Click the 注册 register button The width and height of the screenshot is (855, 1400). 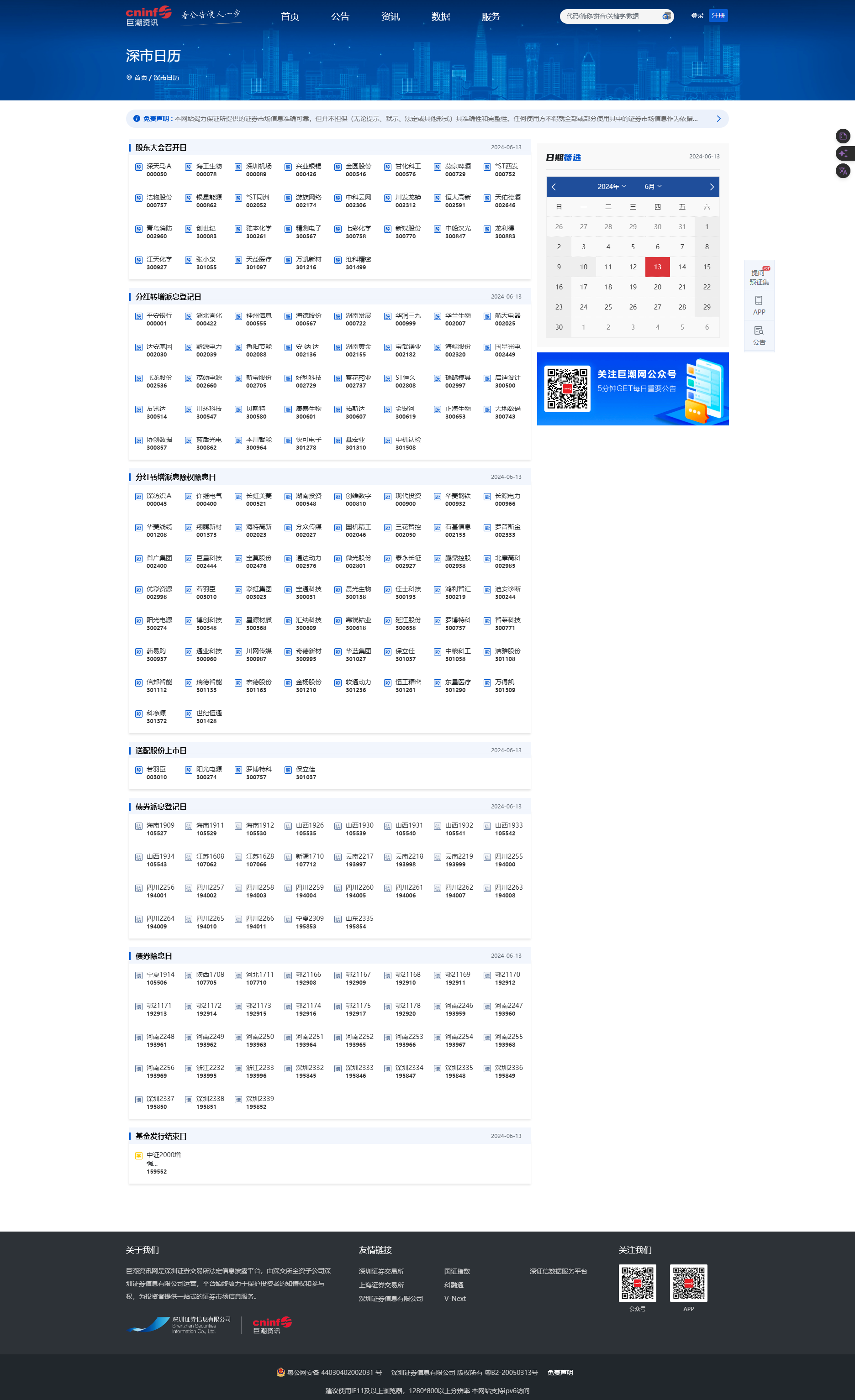[718, 16]
